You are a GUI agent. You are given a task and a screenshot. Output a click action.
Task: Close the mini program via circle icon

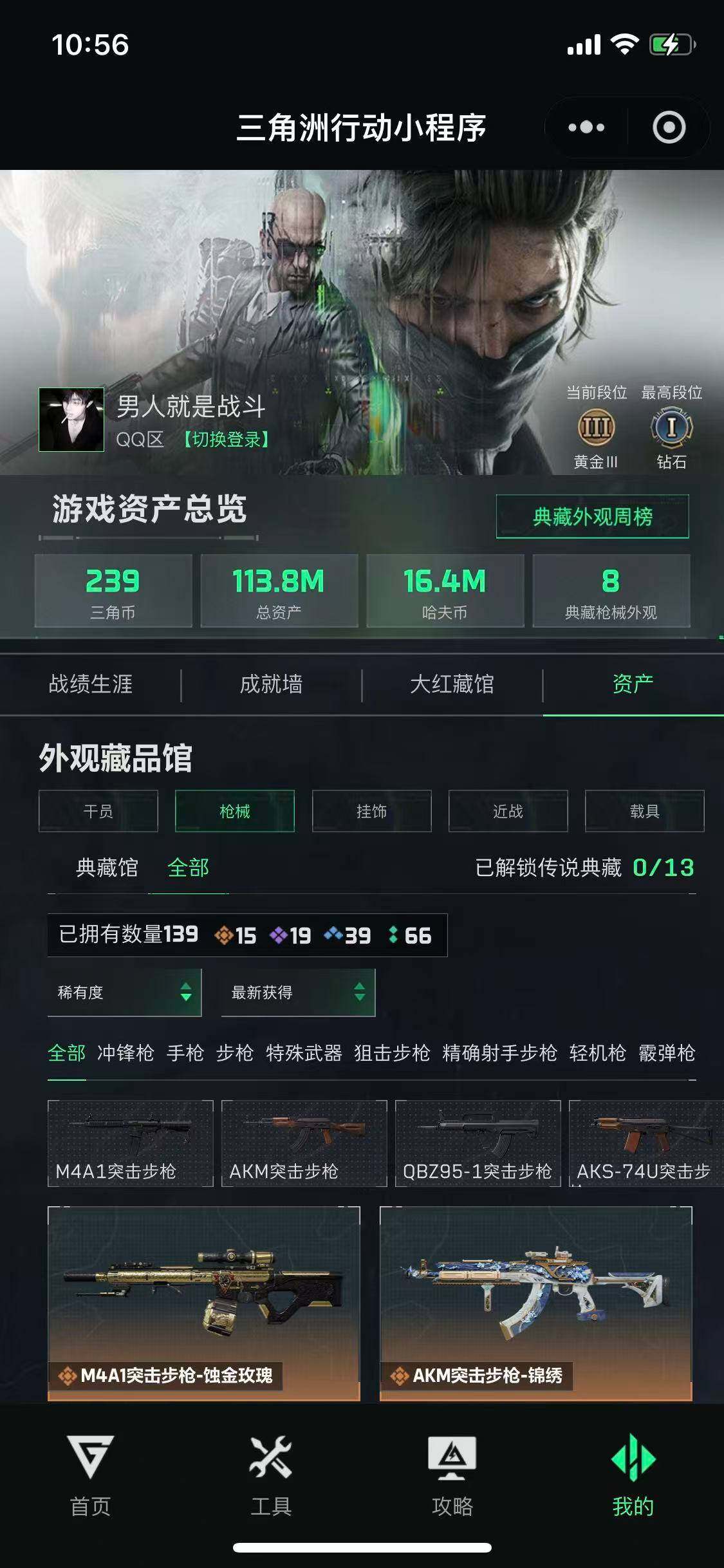pos(669,127)
